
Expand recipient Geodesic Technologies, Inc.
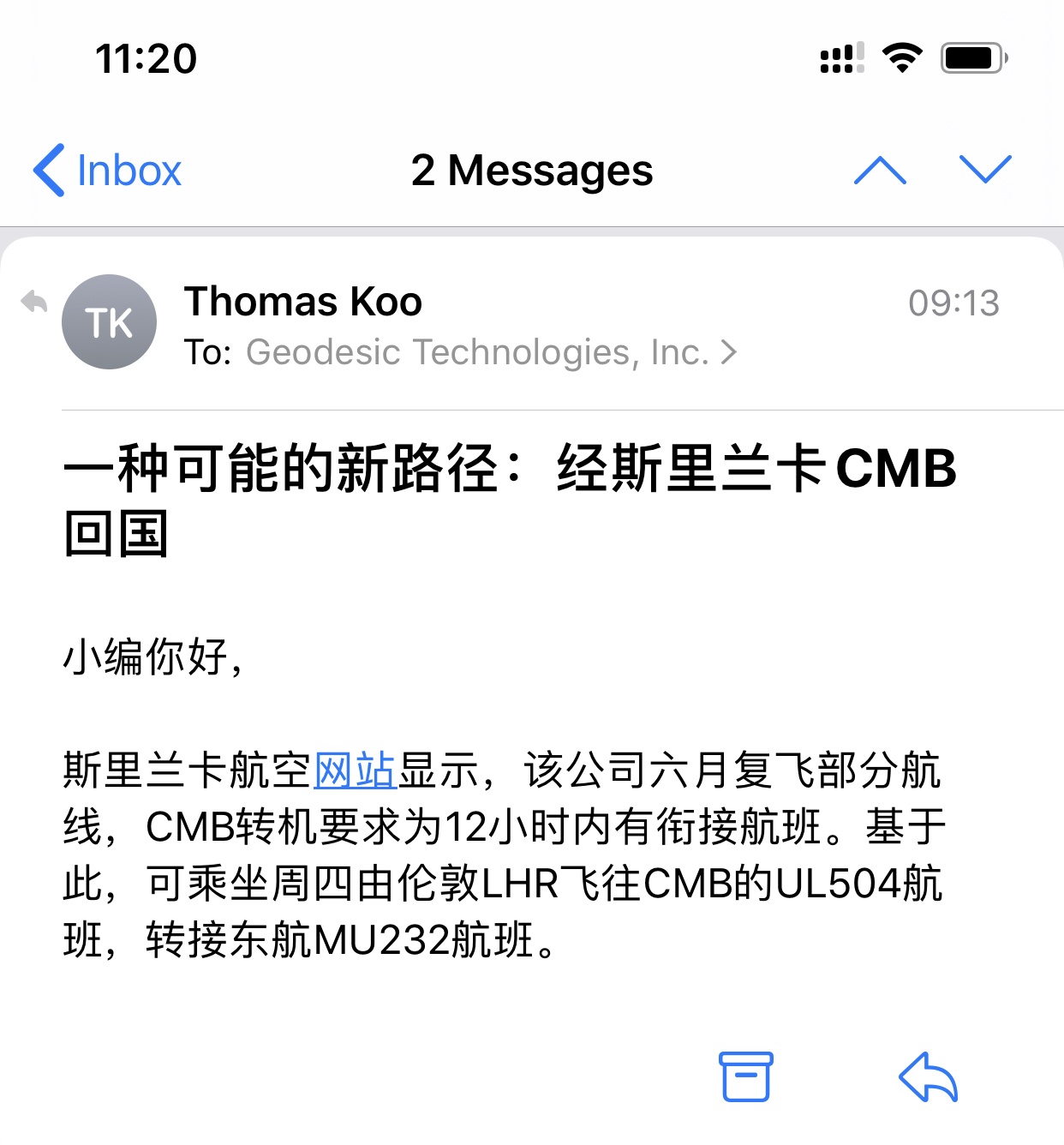pos(491,352)
